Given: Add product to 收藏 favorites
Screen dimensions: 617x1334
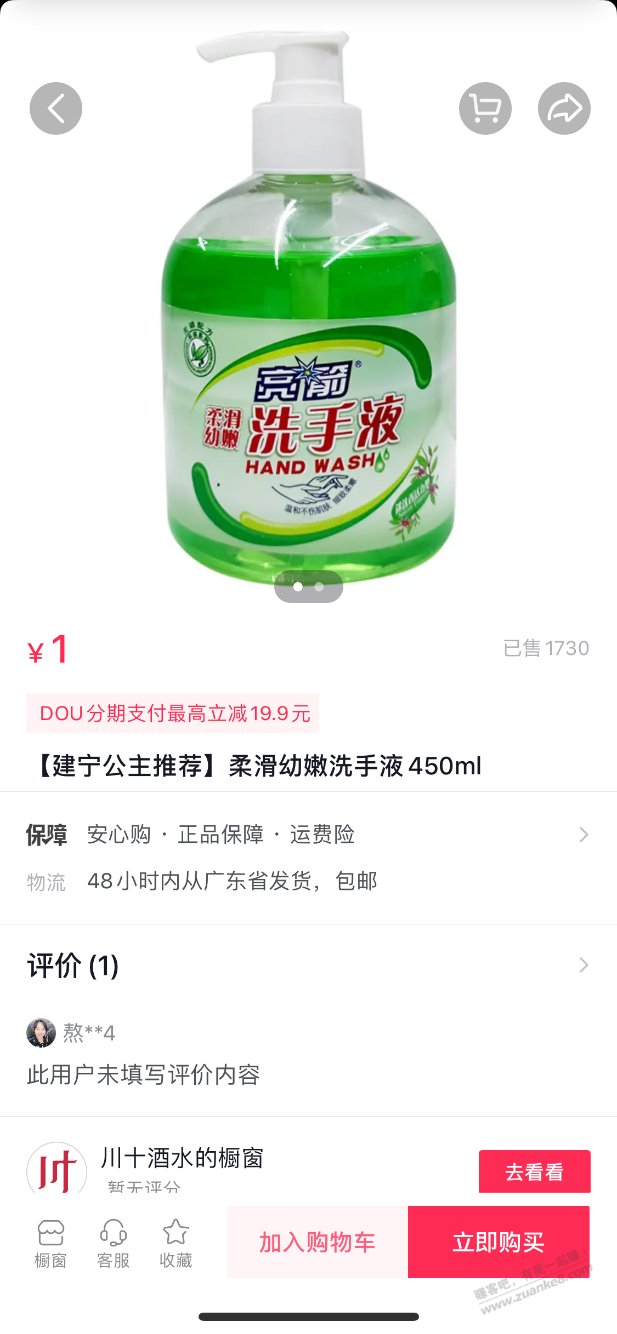Looking at the screenshot, I should click(x=176, y=1243).
